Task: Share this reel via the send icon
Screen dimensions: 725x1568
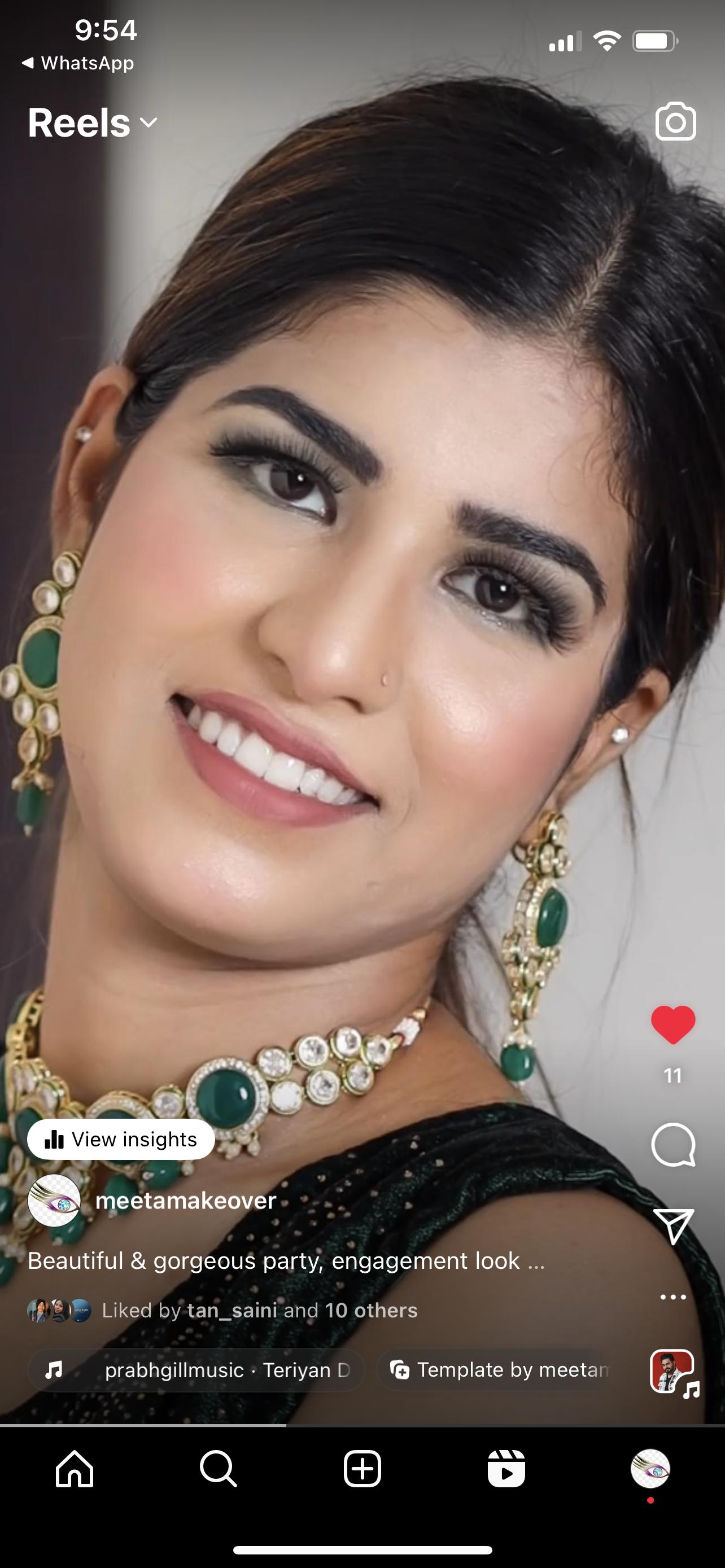Action: click(x=673, y=1226)
